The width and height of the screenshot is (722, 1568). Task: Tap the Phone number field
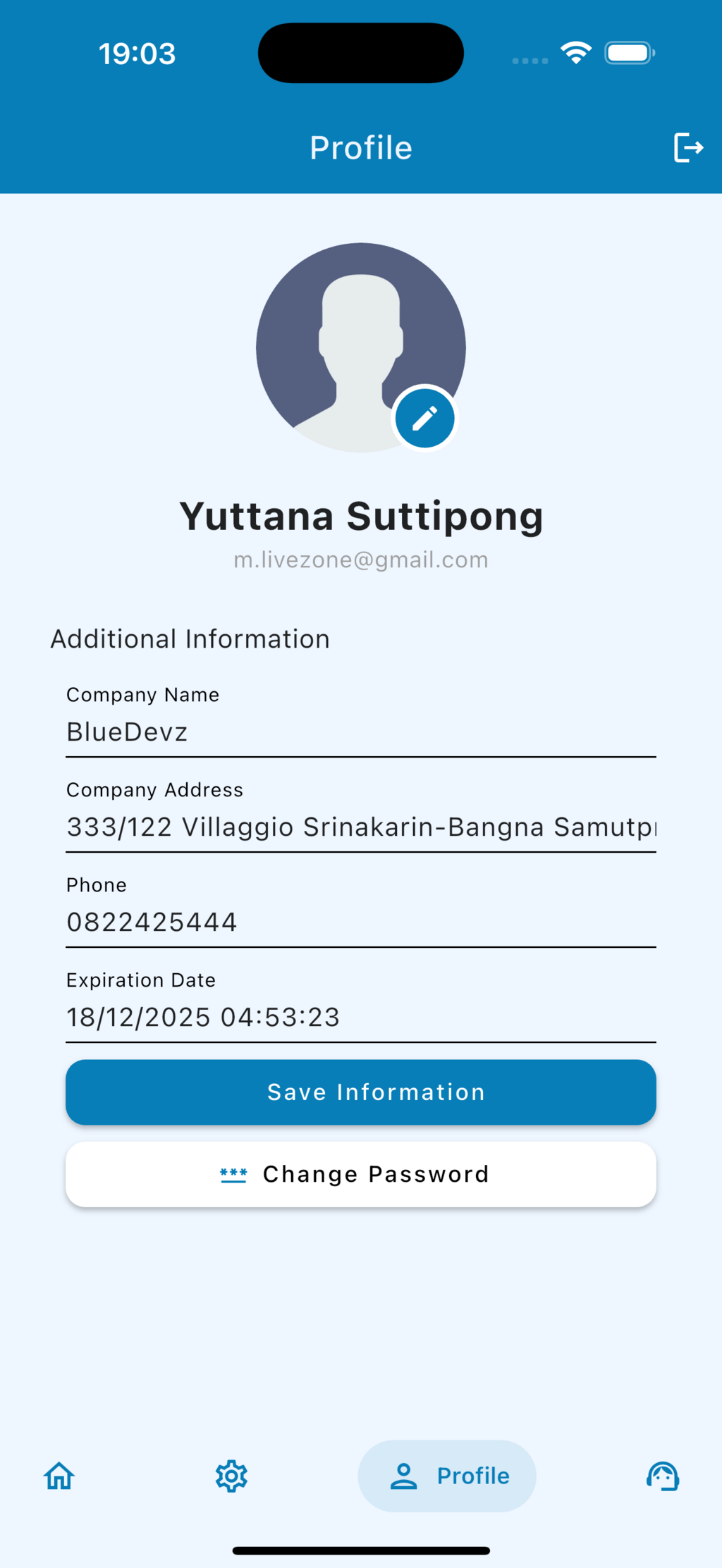(x=360, y=922)
